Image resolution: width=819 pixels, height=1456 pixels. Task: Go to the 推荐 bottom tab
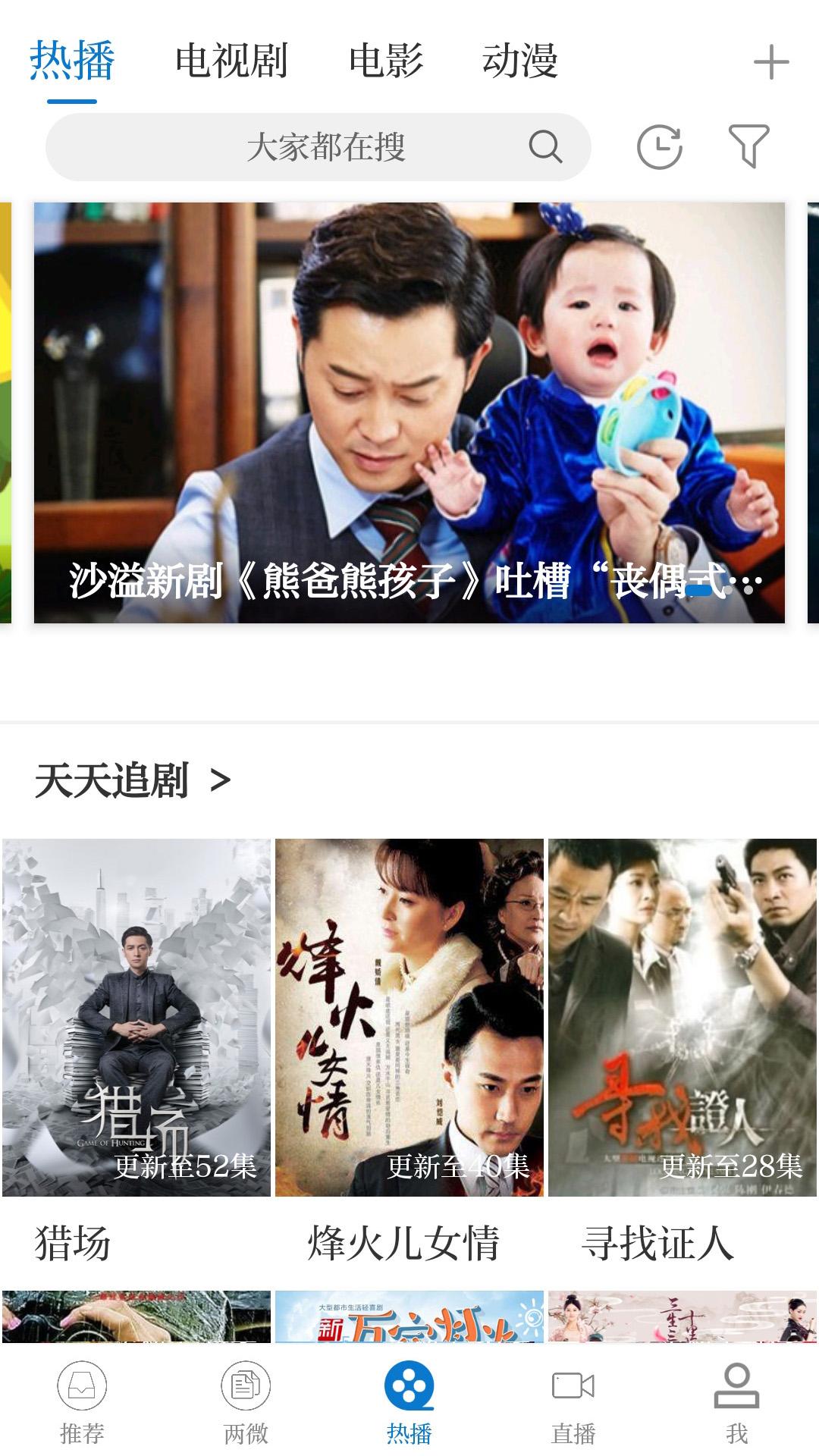pyautogui.click(x=82, y=1402)
